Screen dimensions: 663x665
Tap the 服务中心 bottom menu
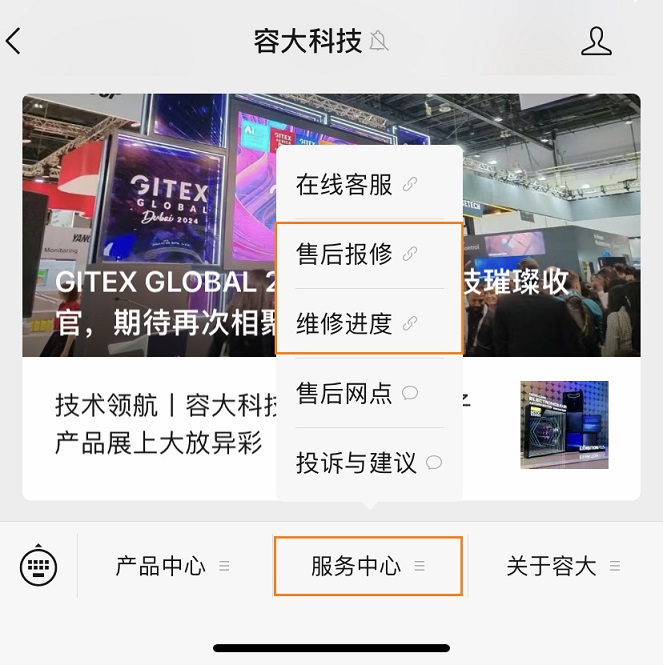[x=368, y=566]
